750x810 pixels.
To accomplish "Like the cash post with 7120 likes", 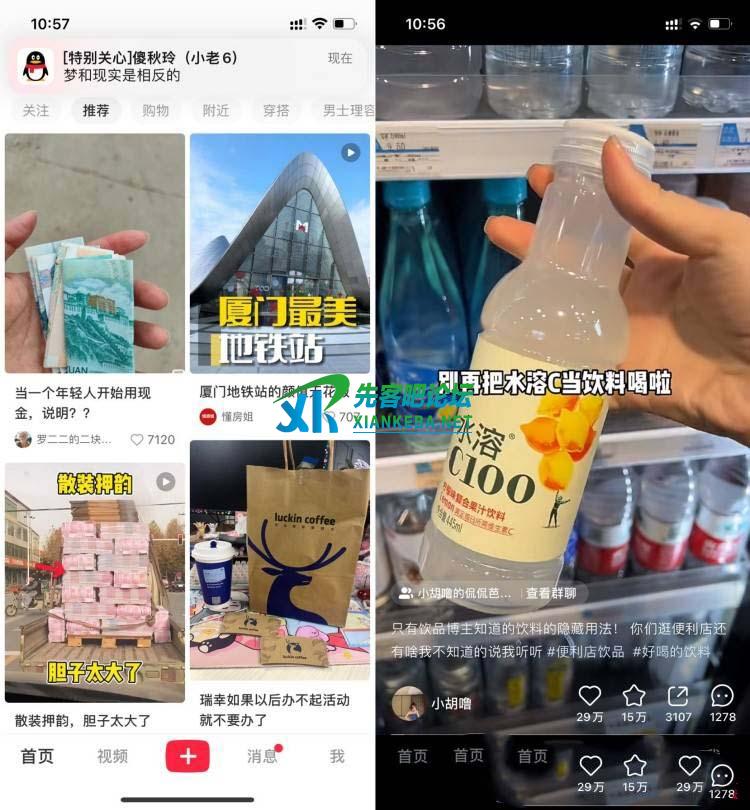I will pyautogui.click(x=138, y=440).
